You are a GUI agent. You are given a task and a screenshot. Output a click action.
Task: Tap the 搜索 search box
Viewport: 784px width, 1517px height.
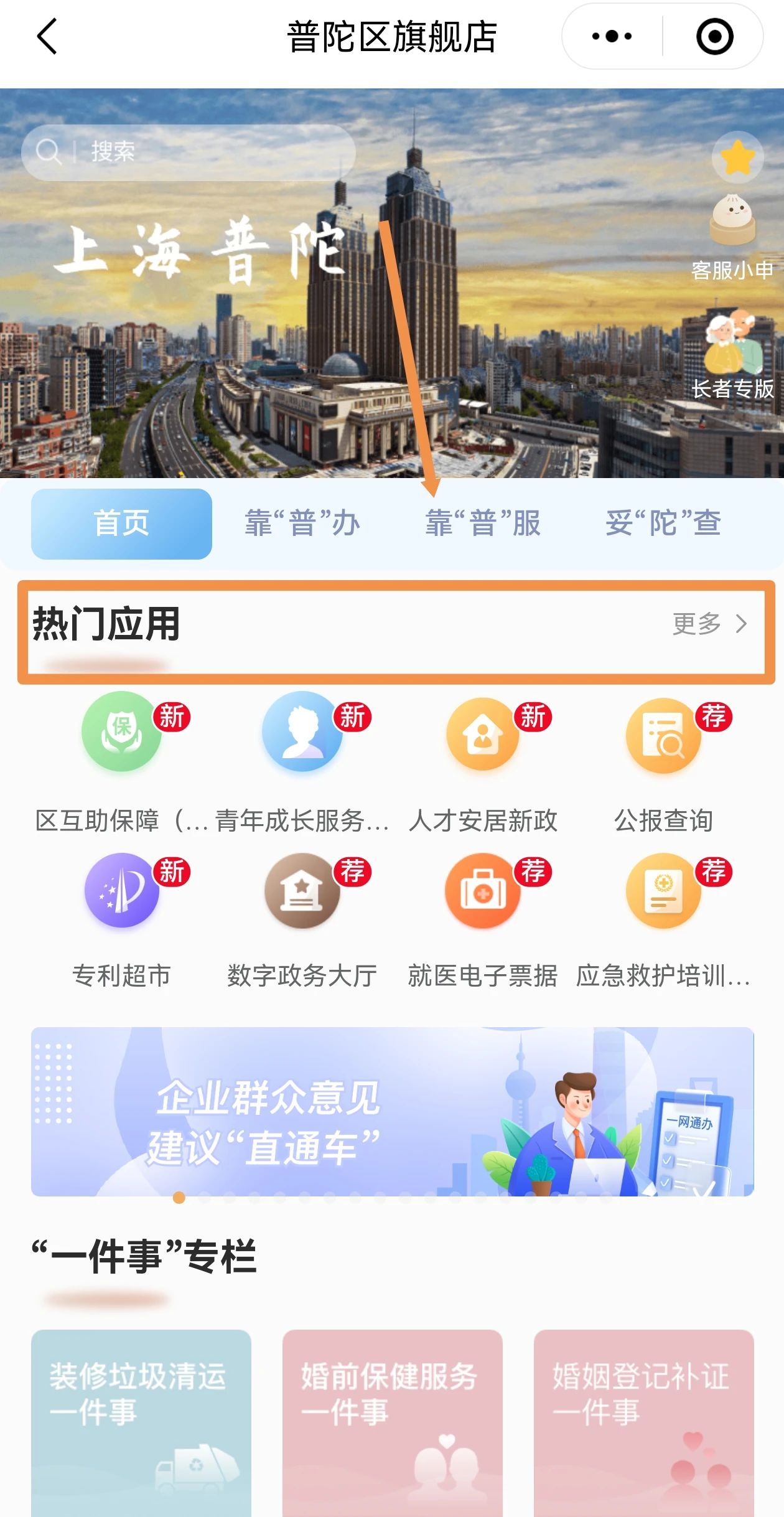tap(188, 152)
